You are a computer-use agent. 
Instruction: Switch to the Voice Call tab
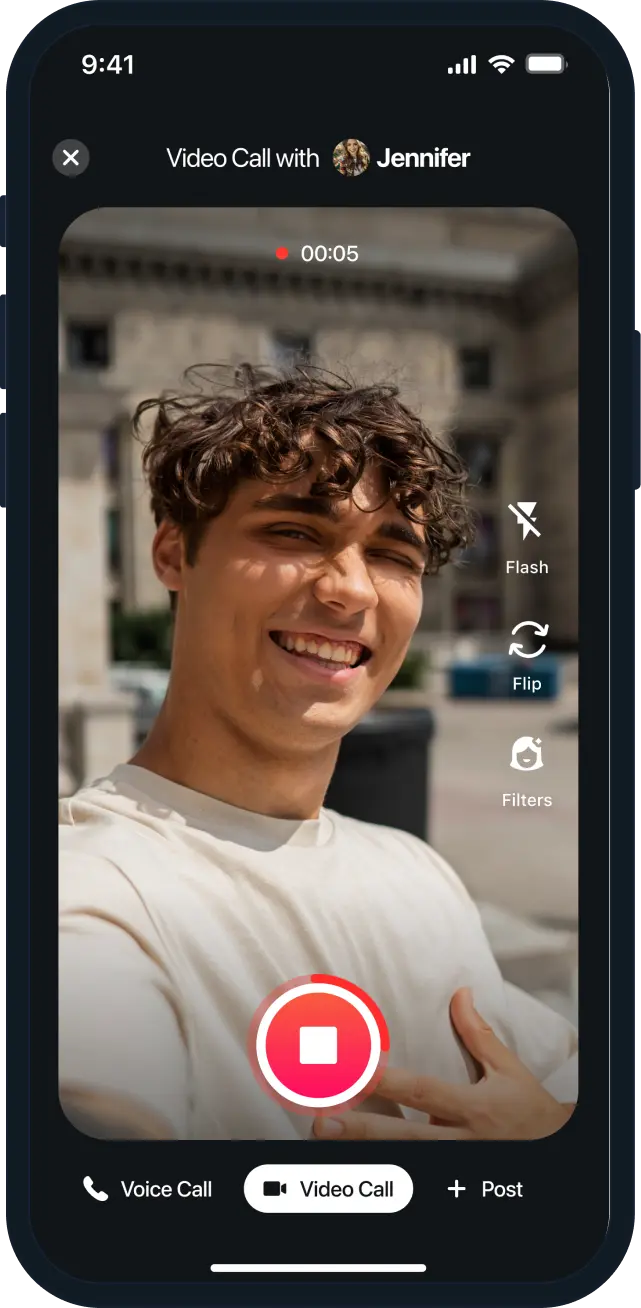click(x=148, y=1189)
